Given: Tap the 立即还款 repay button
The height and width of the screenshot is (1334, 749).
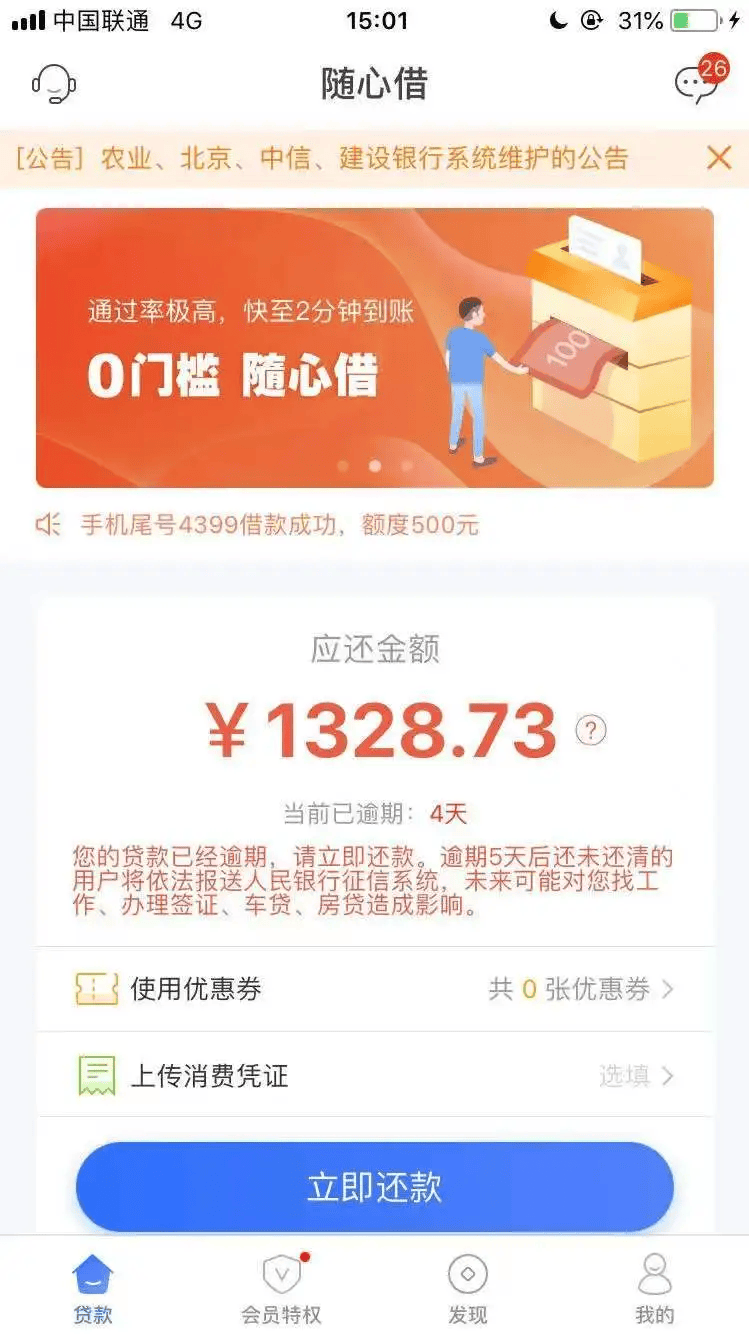Looking at the screenshot, I should coord(374,1187).
